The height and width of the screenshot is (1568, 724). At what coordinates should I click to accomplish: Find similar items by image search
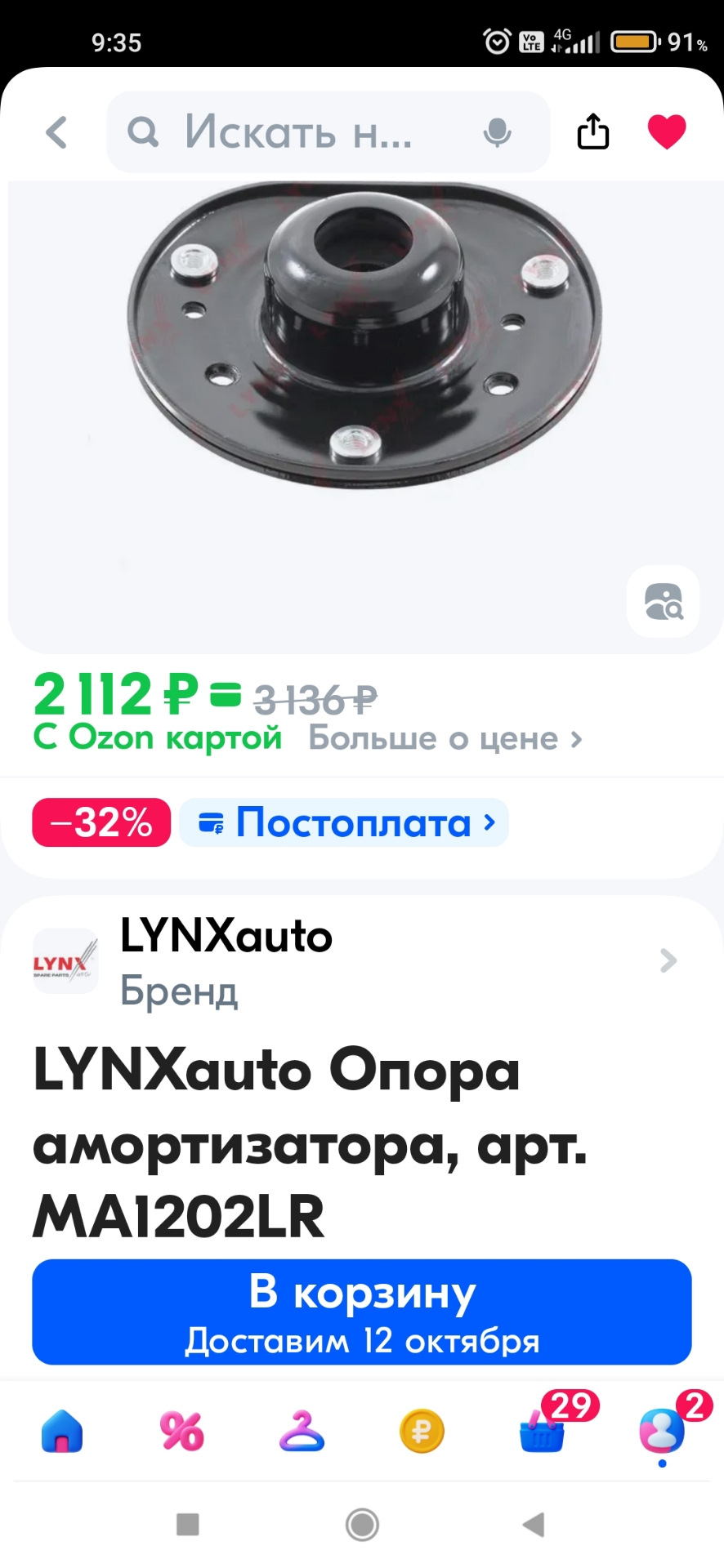[663, 602]
